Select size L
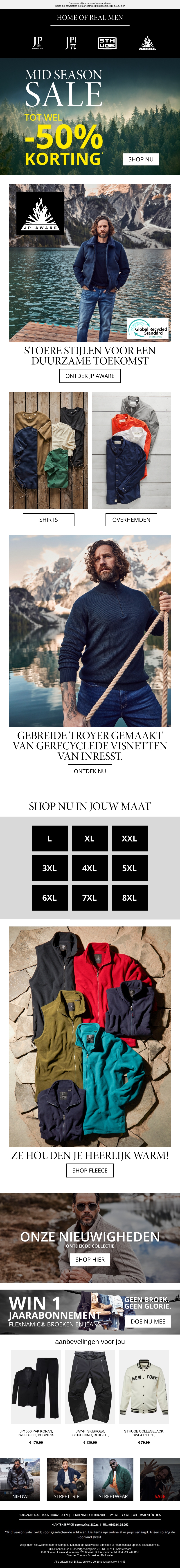The width and height of the screenshot is (180, 1568). click(x=49, y=838)
